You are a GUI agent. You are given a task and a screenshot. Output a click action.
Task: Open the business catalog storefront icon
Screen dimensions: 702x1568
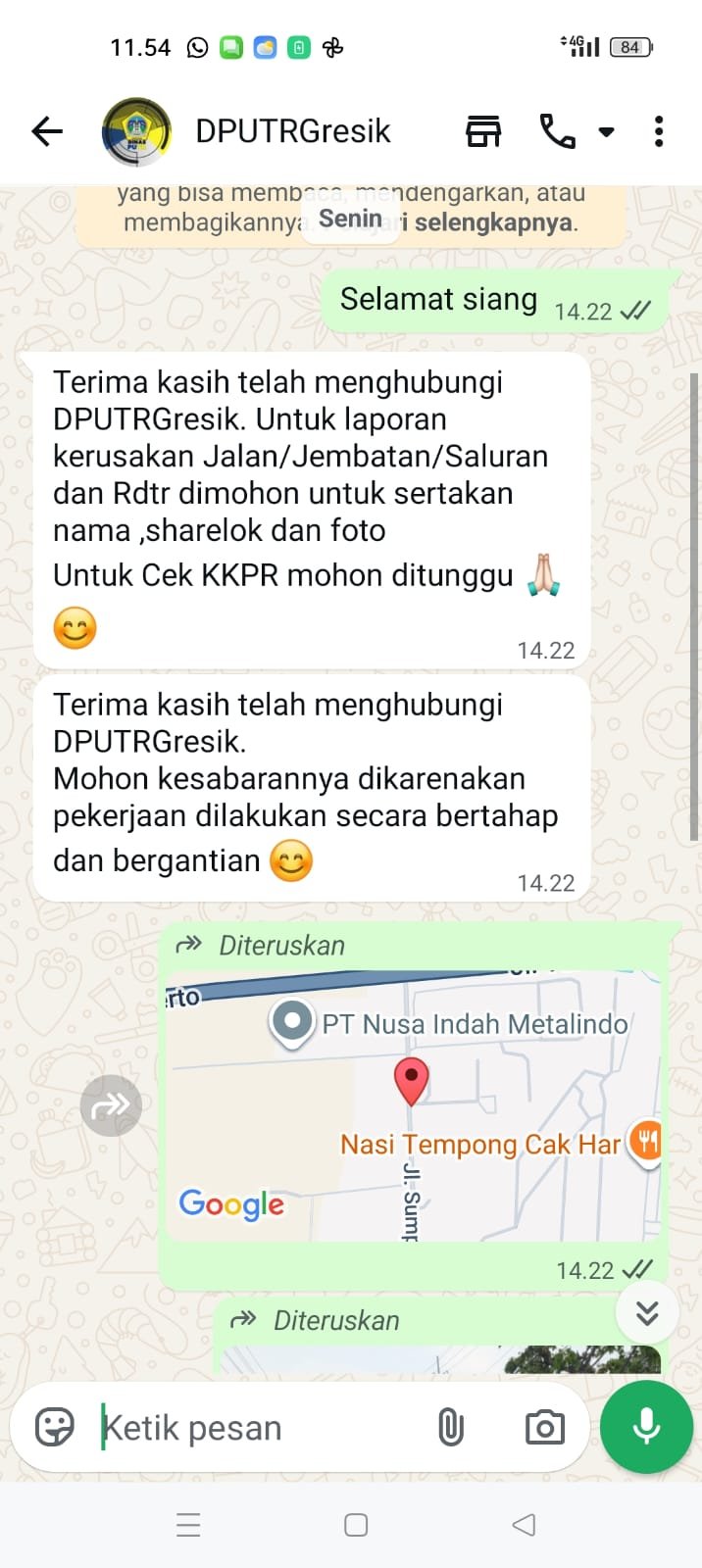click(482, 131)
